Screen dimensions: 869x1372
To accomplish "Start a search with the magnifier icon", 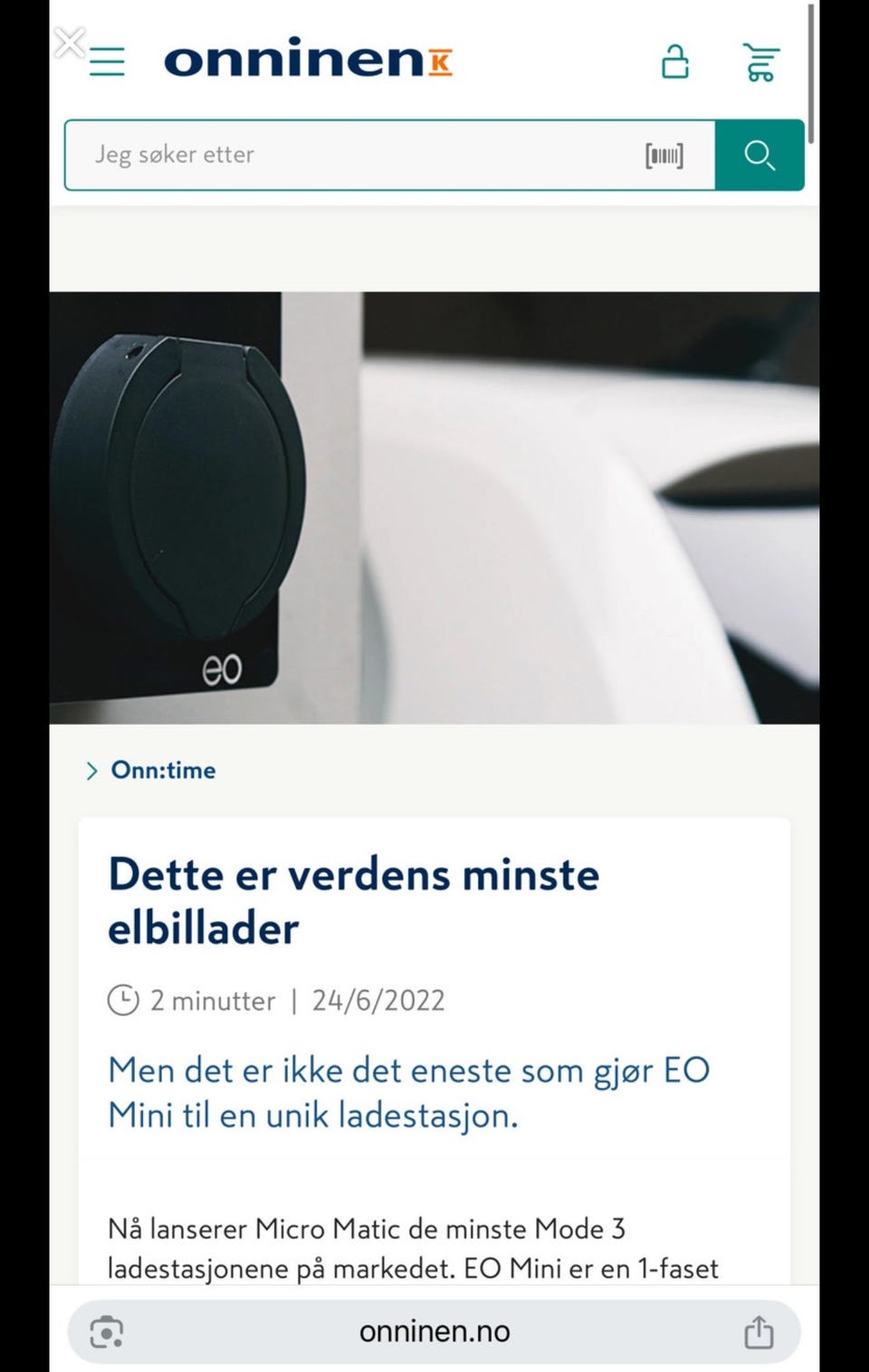I will click(x=759, y=155).
